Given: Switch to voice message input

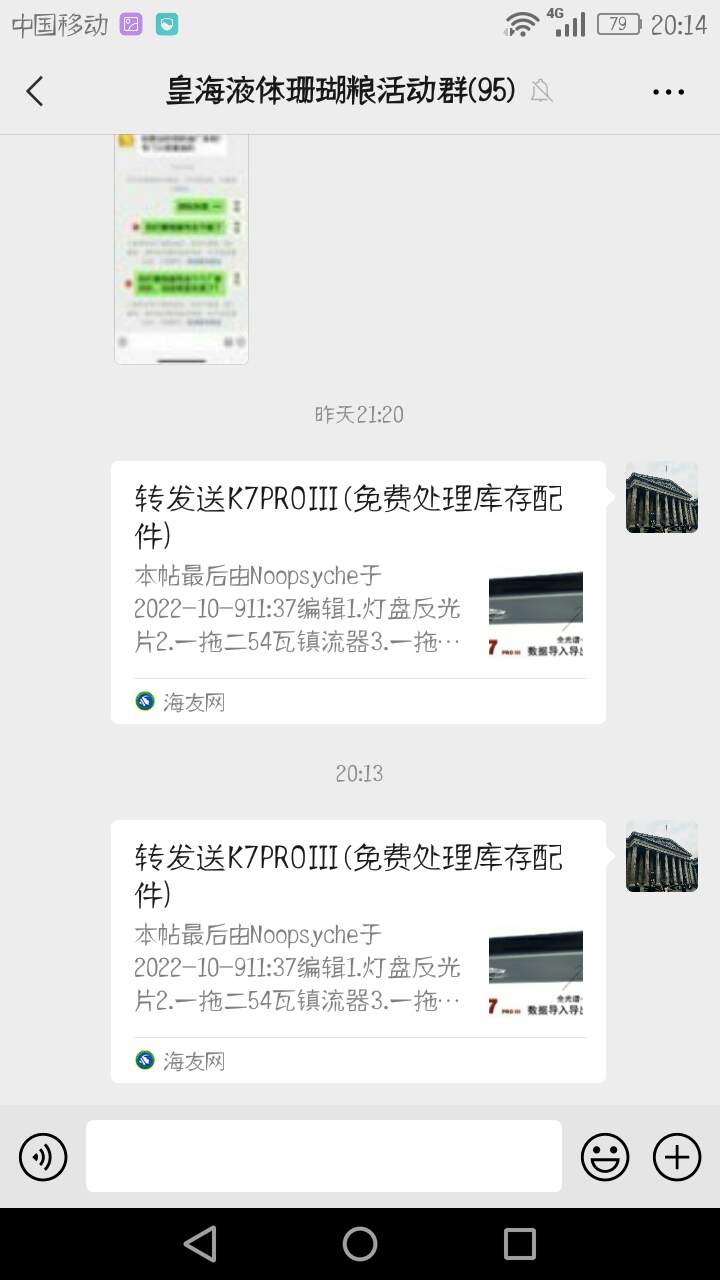Looking at the screenshot, I should (43, 1157).
